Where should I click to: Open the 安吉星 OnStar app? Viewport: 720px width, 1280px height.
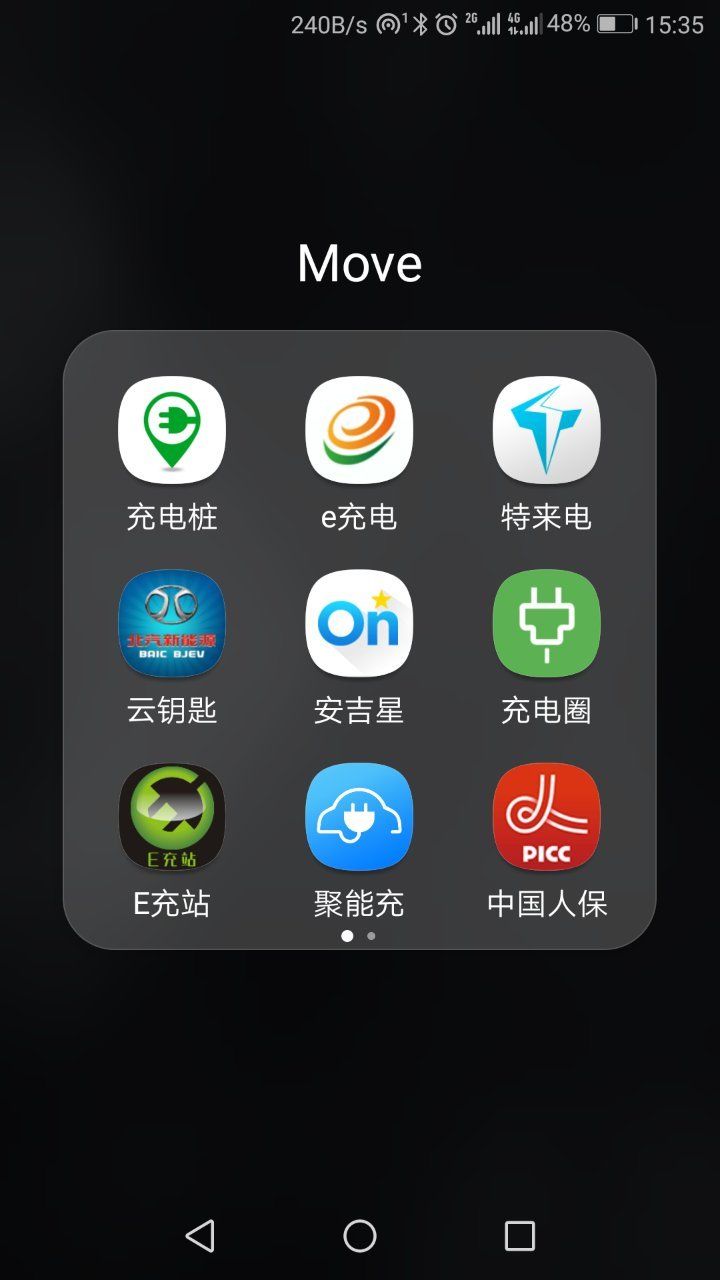tap(359, 623)
